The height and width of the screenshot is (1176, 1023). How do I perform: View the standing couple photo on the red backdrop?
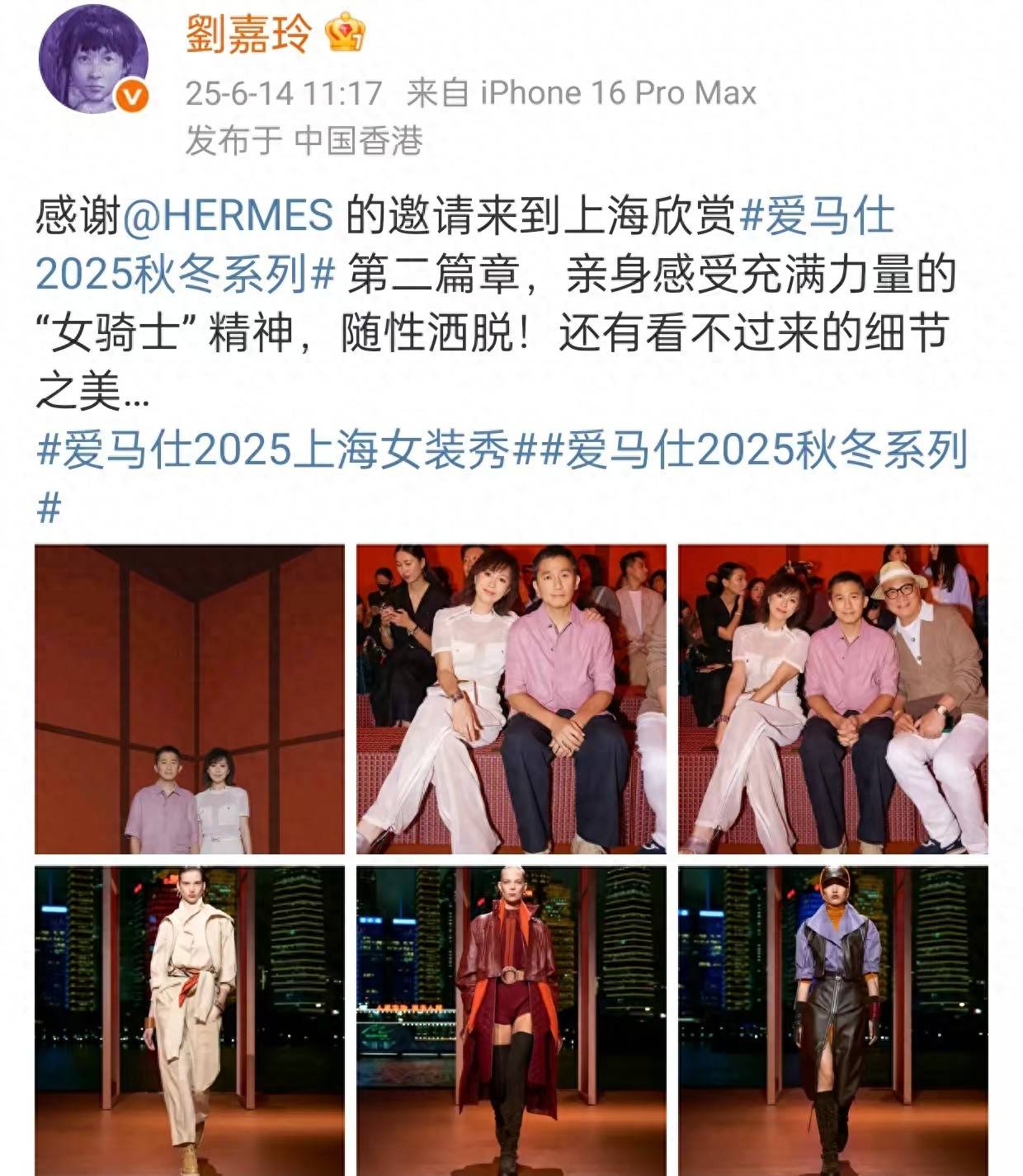click(189, 699)
